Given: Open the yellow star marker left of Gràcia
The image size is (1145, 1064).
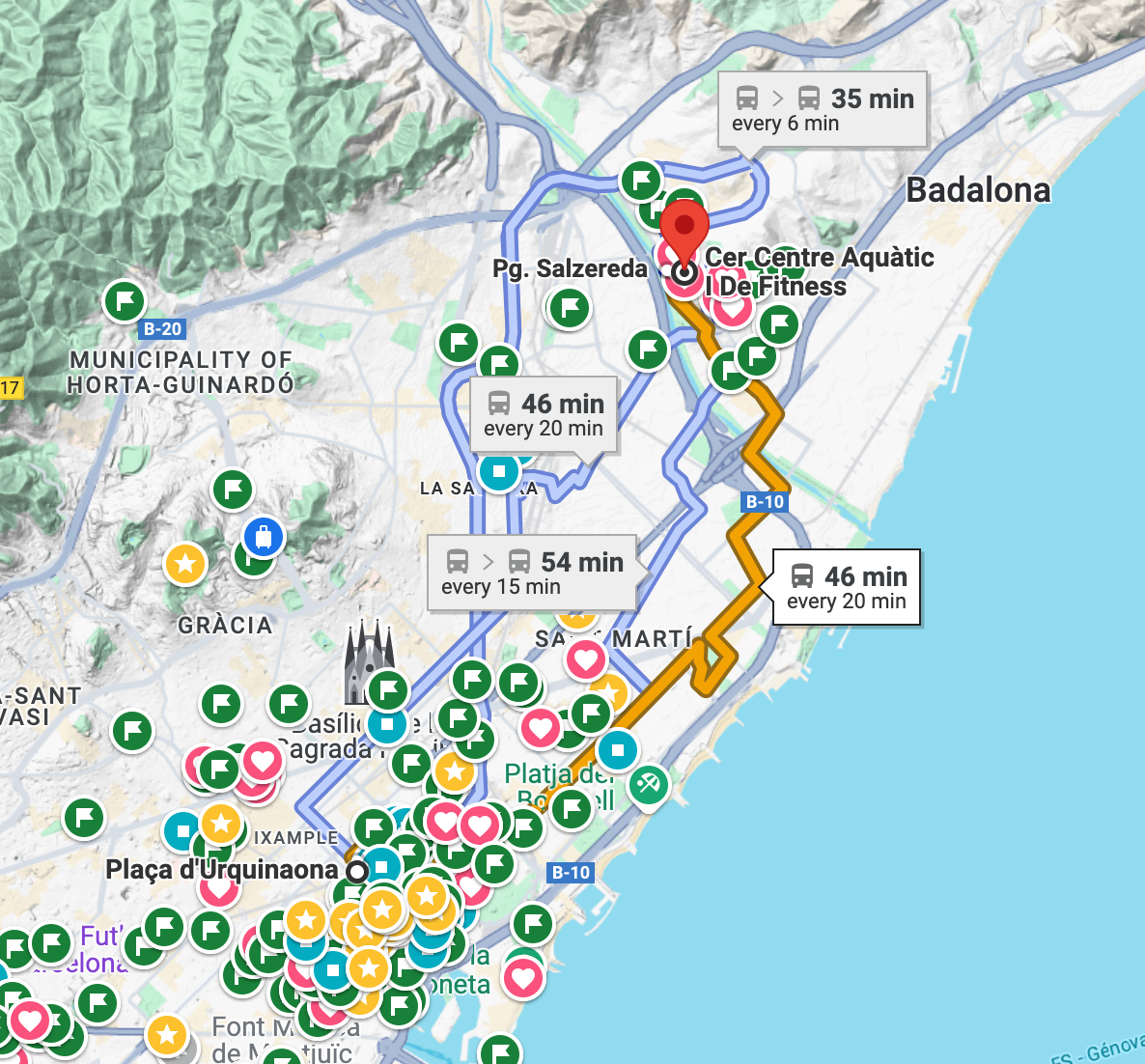Looking at the screenshot, I should [x=185, y=564].
